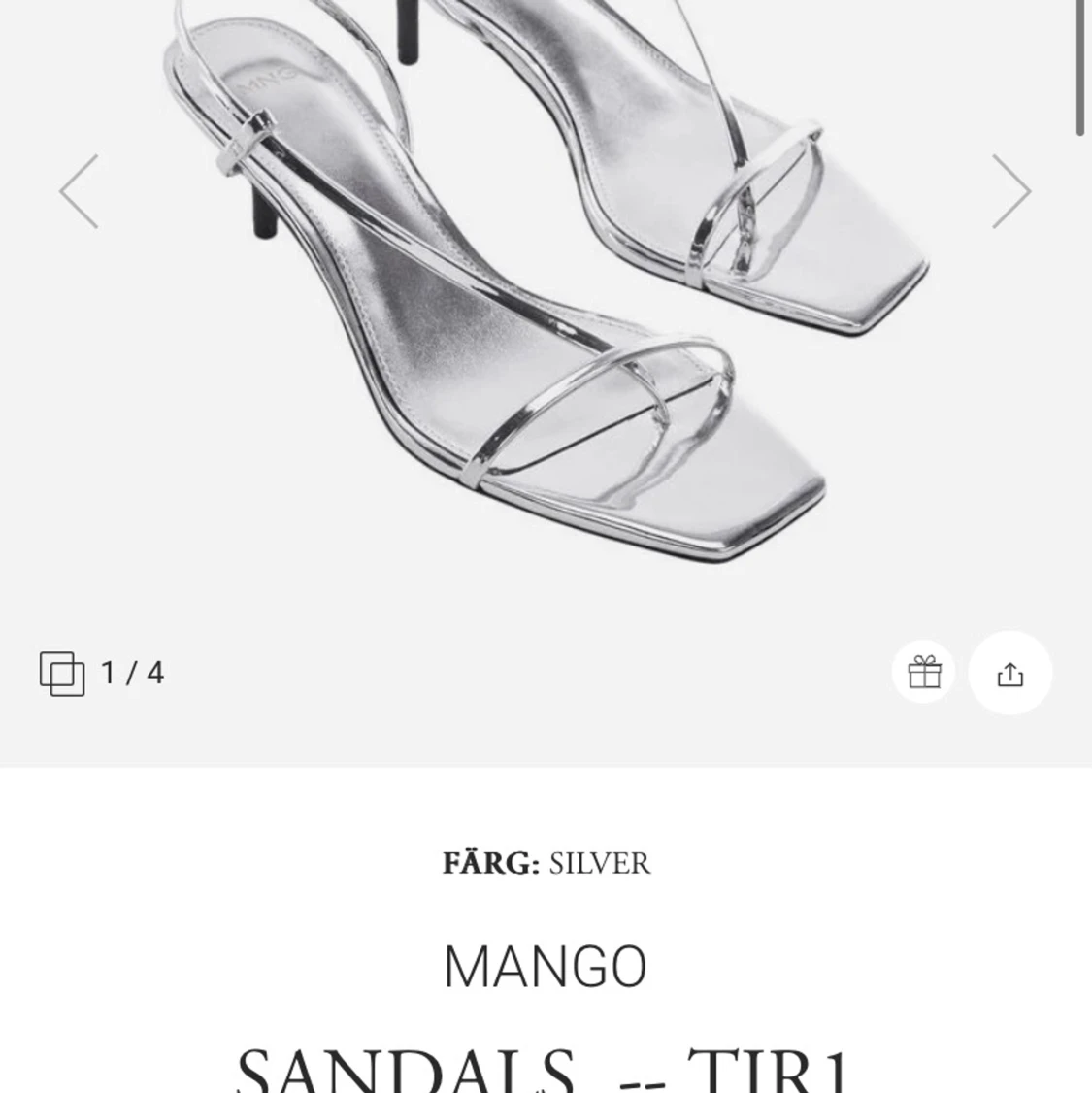Send this product as a gift

coord(922,672)
